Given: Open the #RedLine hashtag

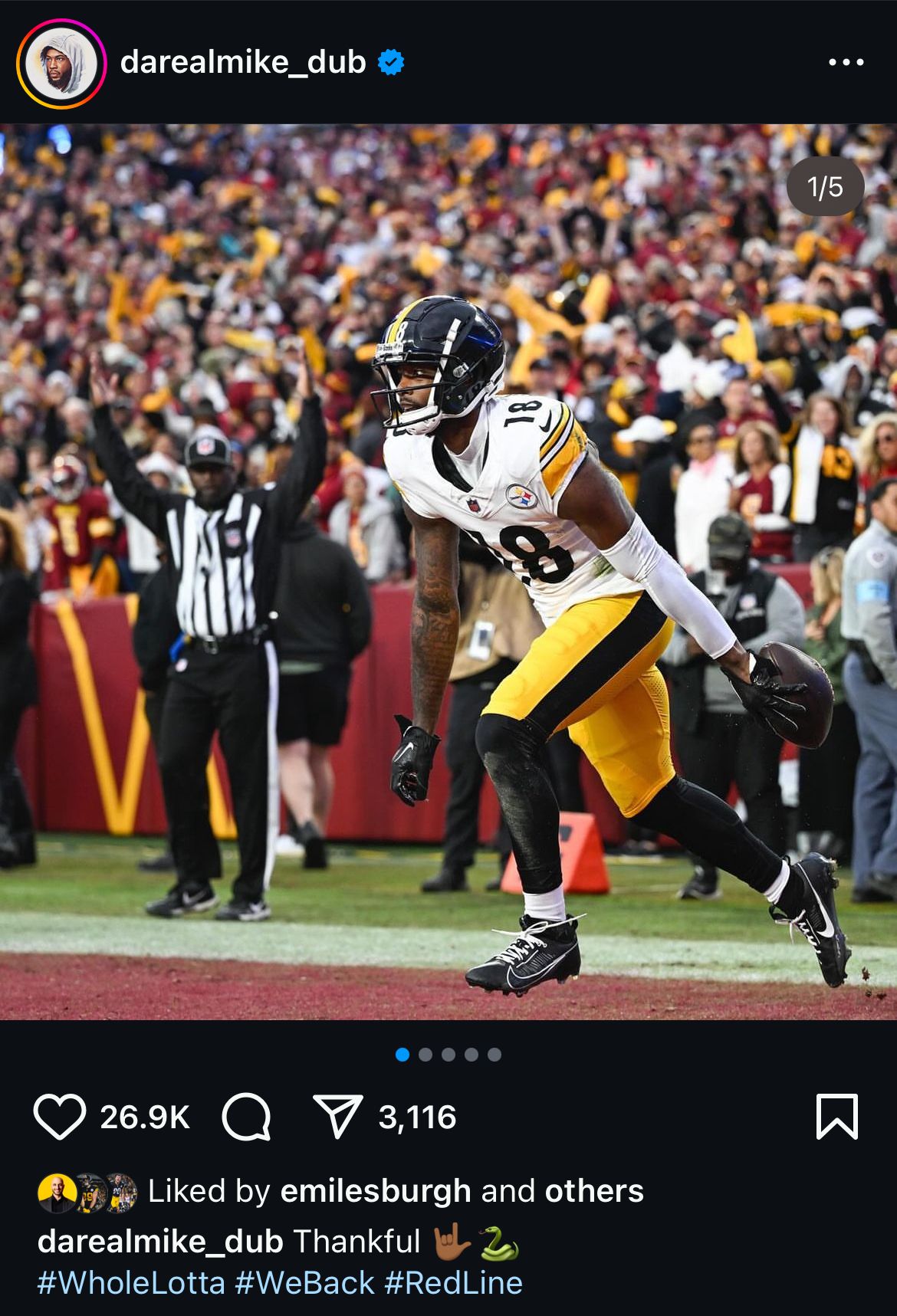Looking at the screenshot, I should 454,1283.
